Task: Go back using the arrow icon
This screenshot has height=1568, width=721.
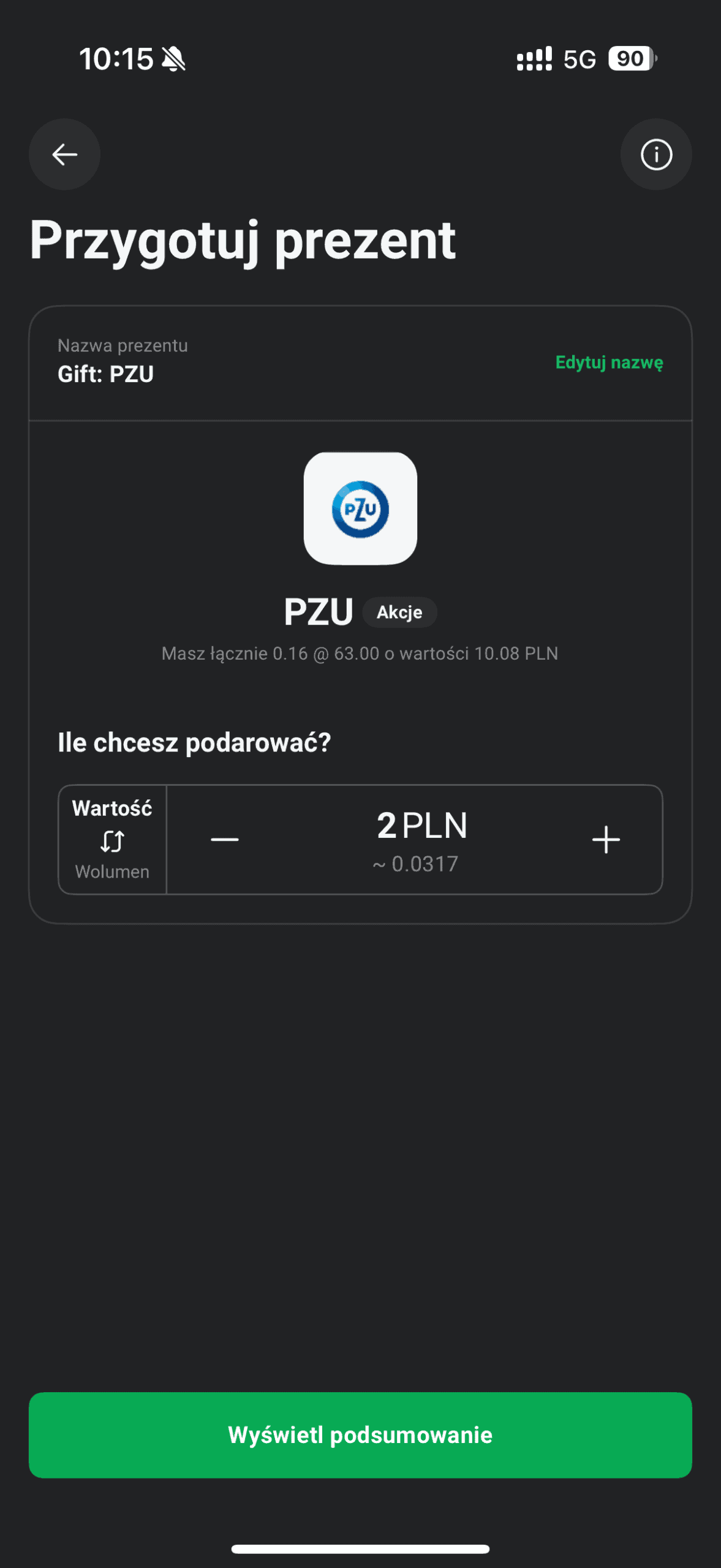Action: coord(64,154)
